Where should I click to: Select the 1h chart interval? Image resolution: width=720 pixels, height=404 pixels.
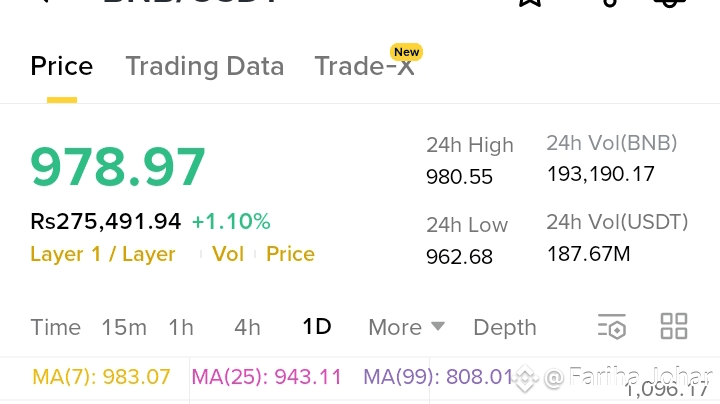click(181, 327)
